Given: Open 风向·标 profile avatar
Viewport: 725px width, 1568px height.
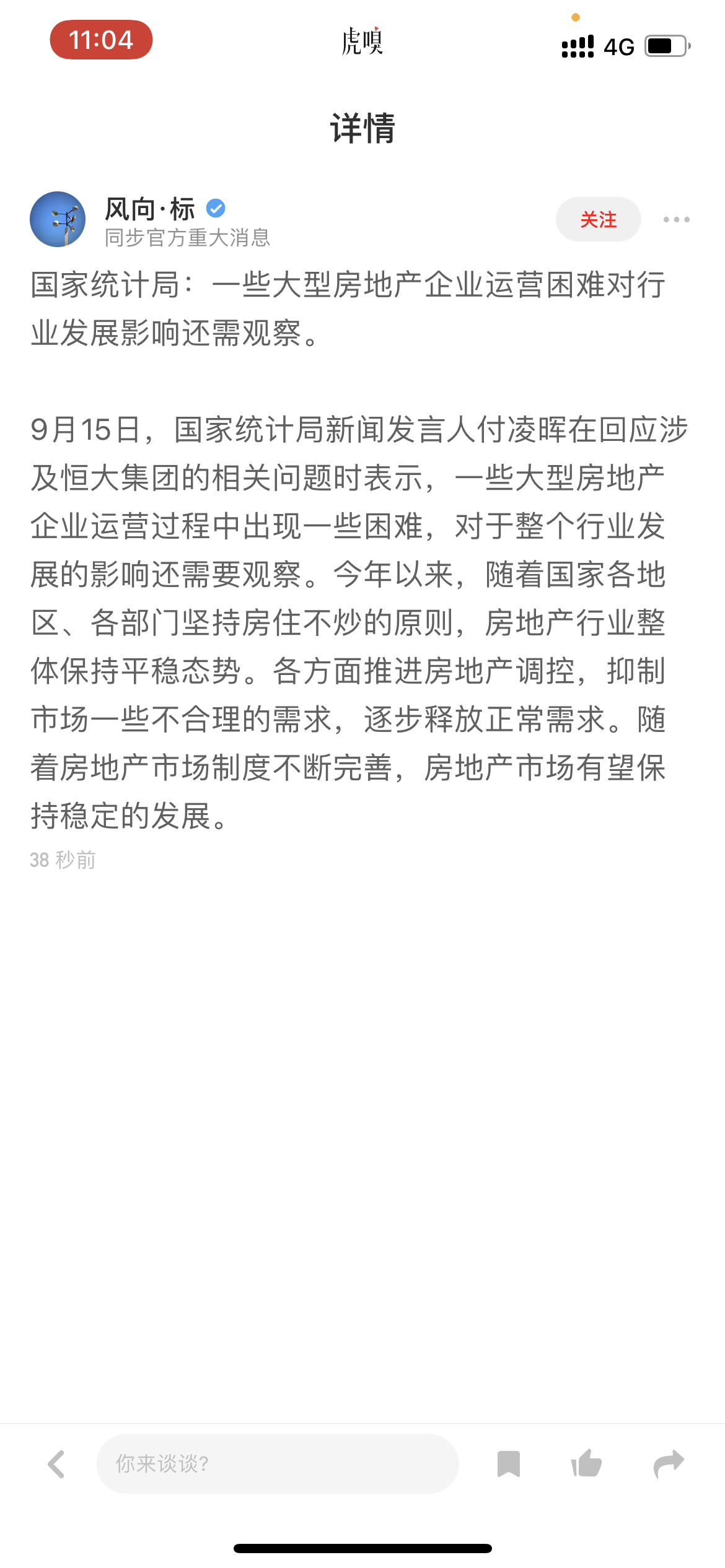Looking at the screenshot, I should pos(58,219).
